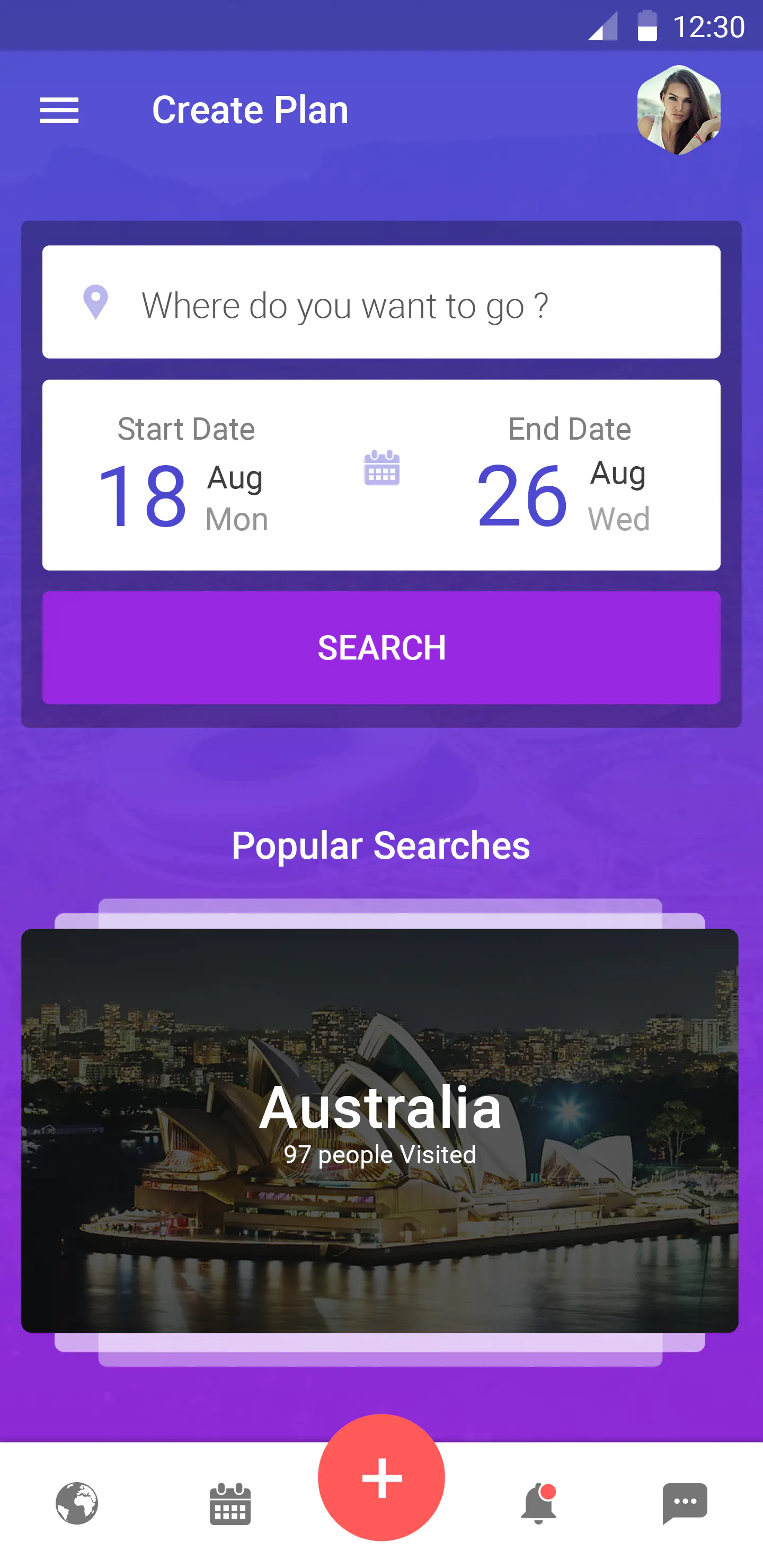Tap the destination field 'Where do you want to go ?'

pyautogui.click(x=381, y=302)
